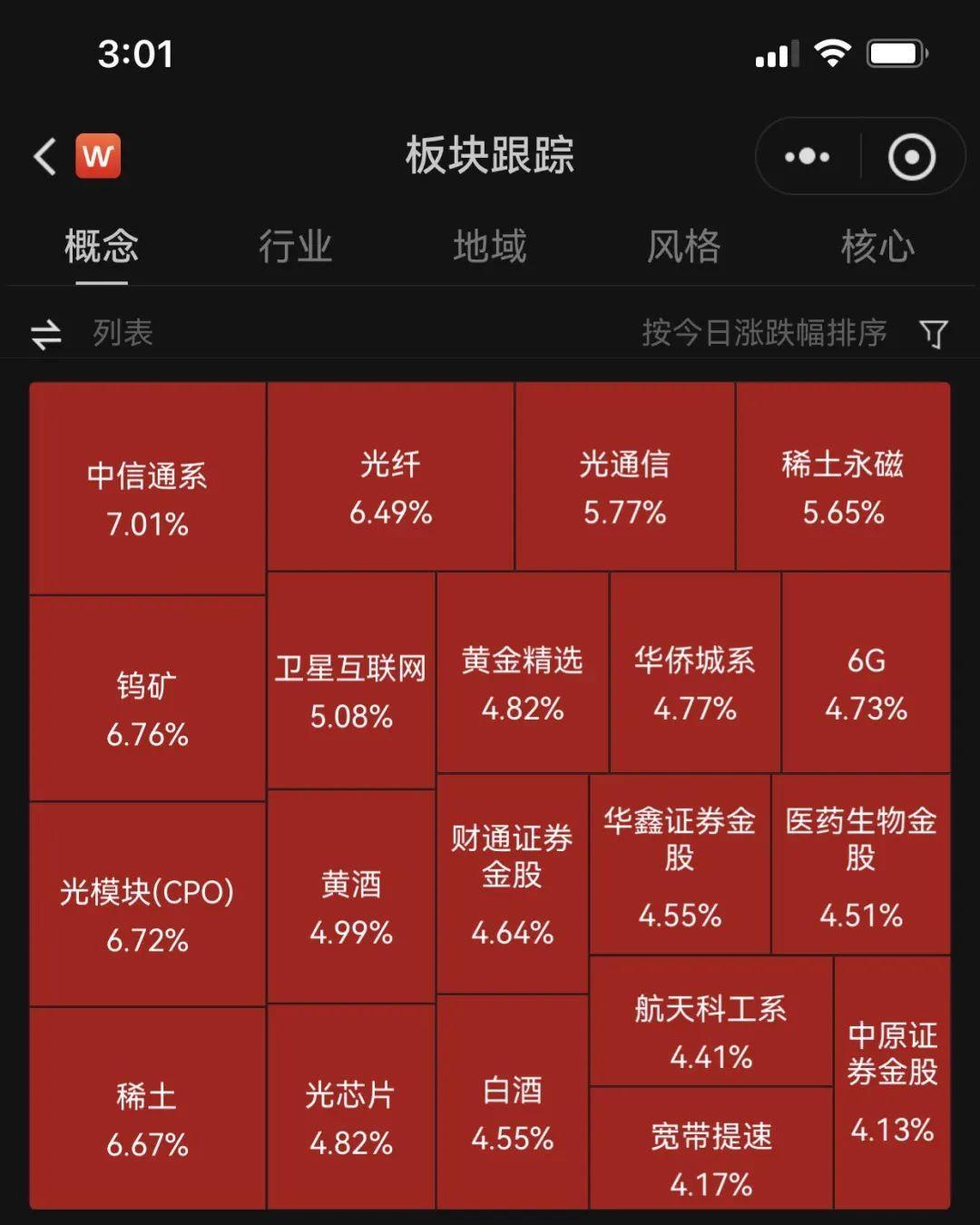Switch to the 行业 tab
The width and height of the screenshot is (980, 1225).
pyautogui.click(x=294, y=247)
